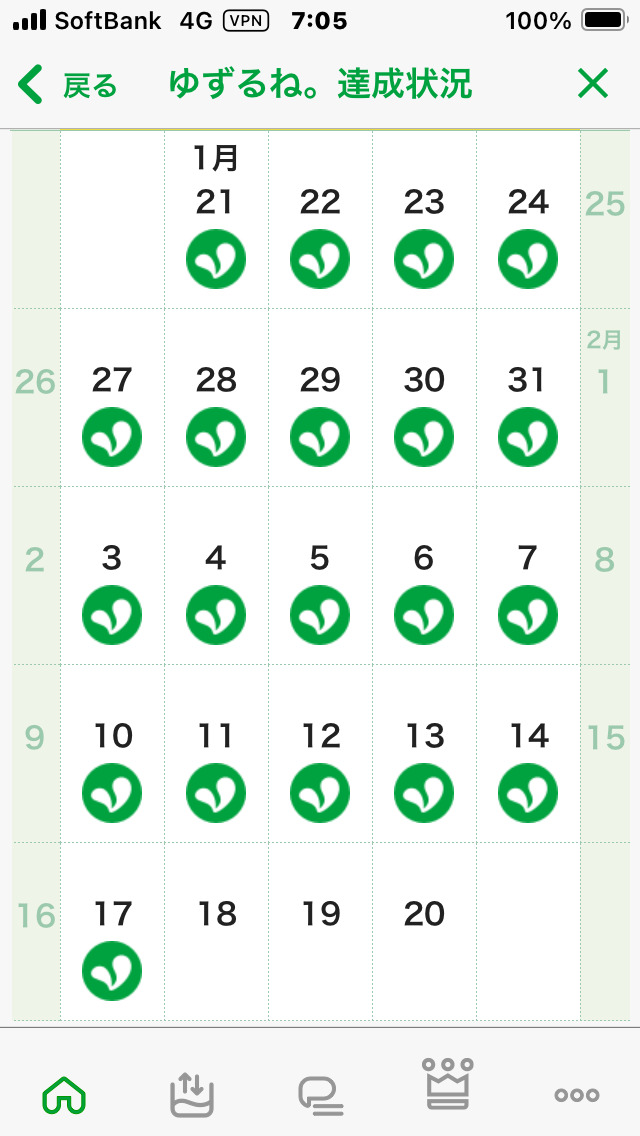Close the ゆずるね。達成状況 screen
The height and width of the screenshot is (1136, 640).
592,85
